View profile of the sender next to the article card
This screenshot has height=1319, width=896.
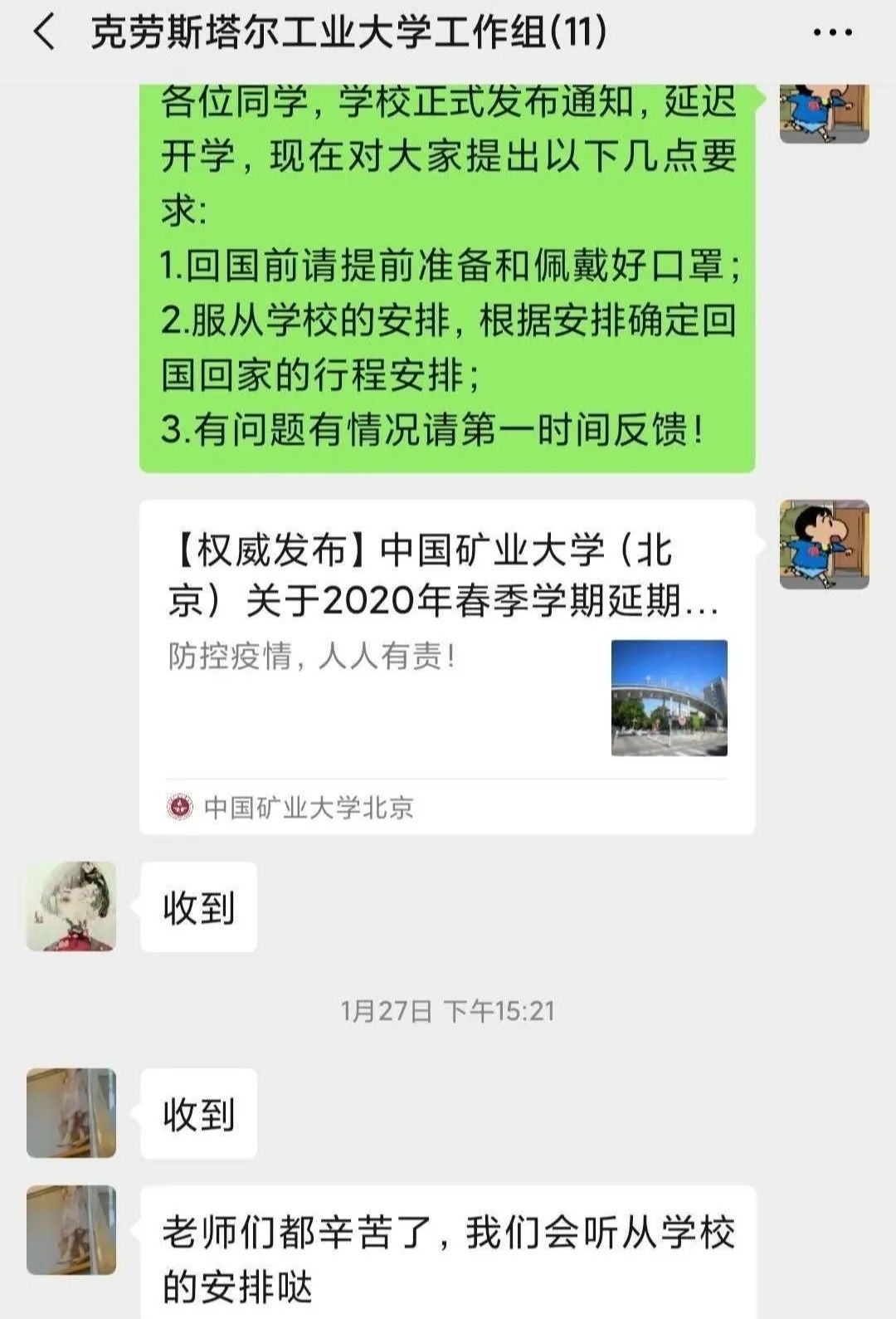[824, 545]
